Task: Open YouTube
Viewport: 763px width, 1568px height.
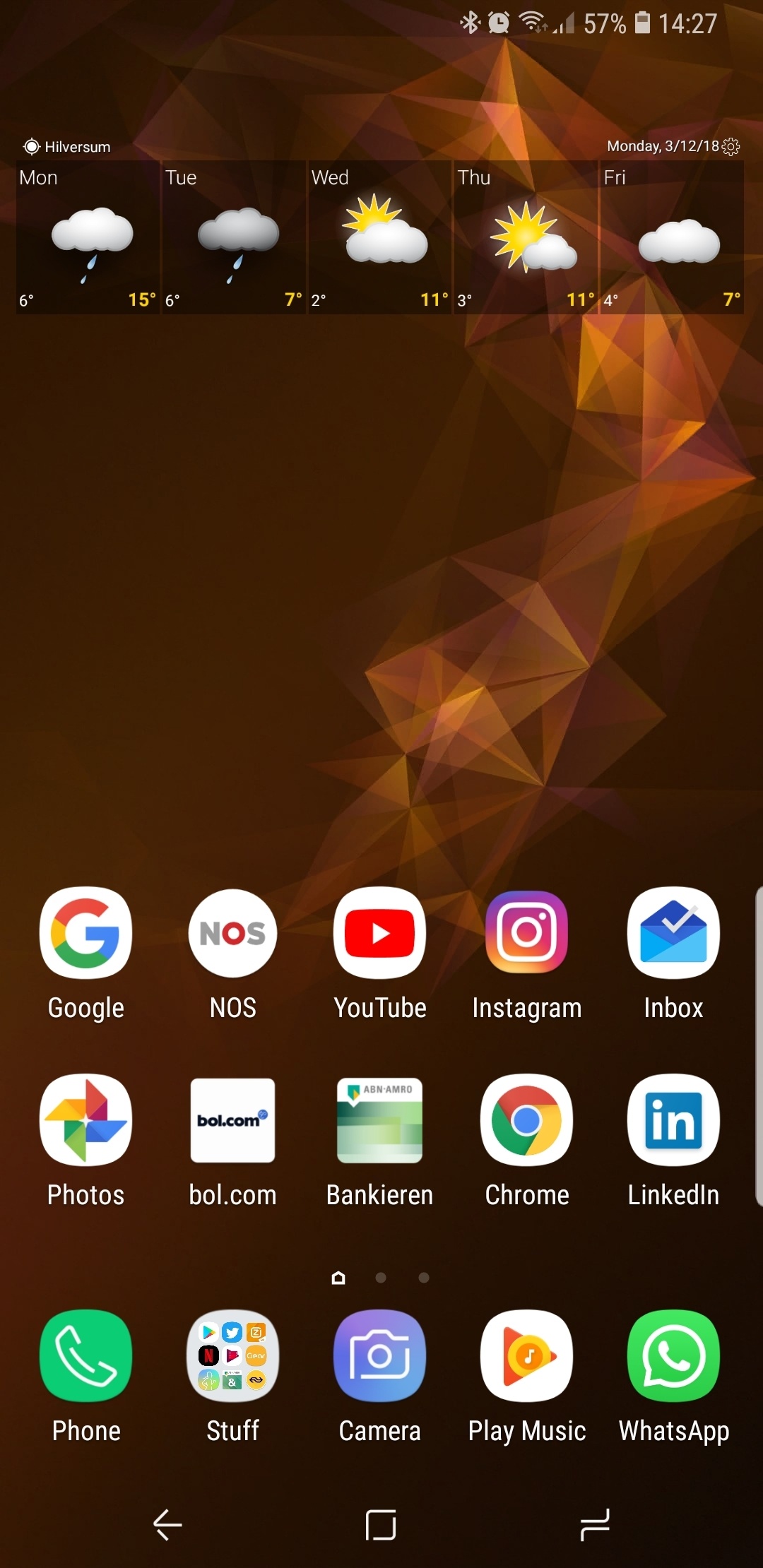Action: 379,933
